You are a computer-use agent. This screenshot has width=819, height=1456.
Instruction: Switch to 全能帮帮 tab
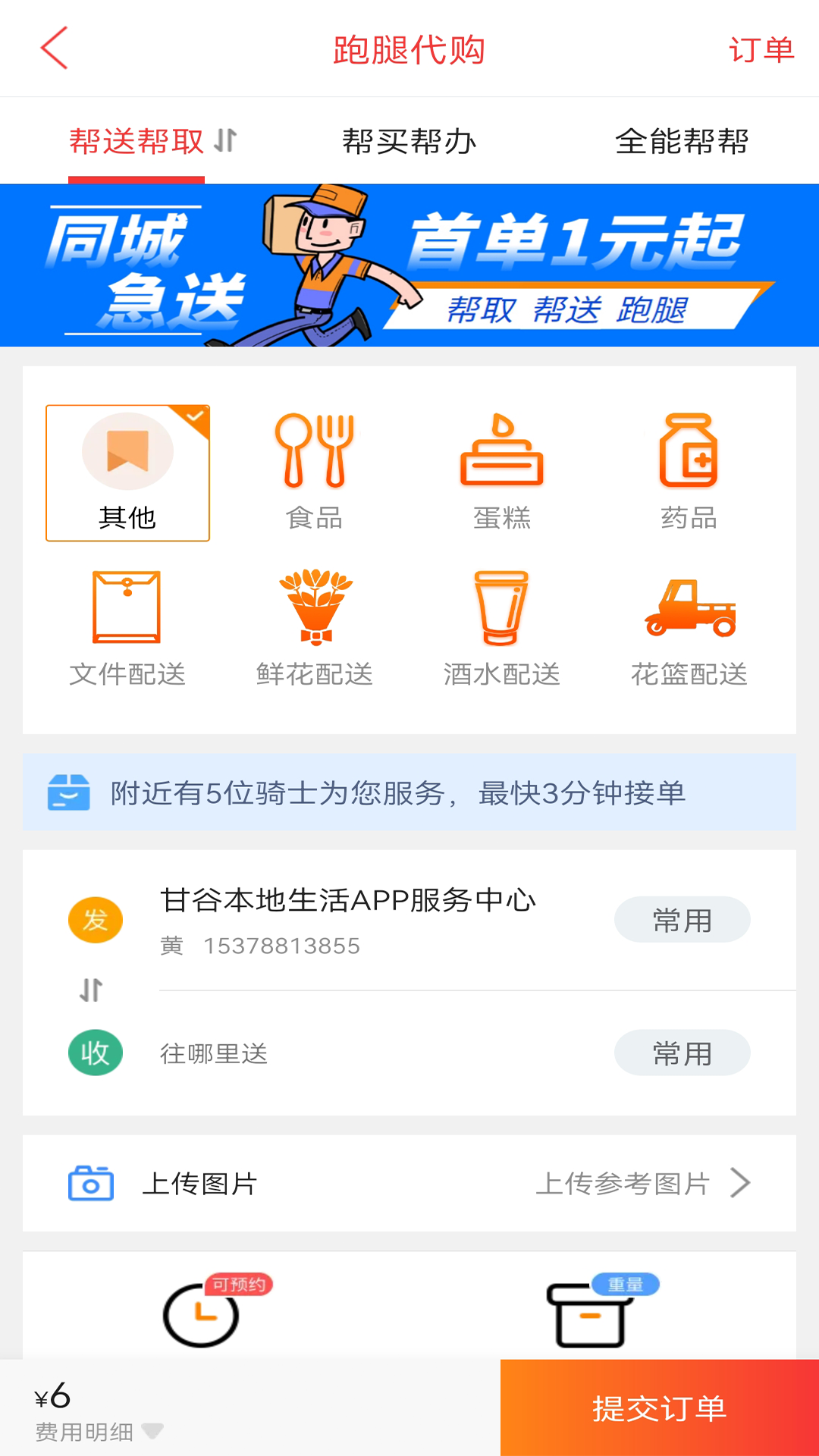click(682, 141)
